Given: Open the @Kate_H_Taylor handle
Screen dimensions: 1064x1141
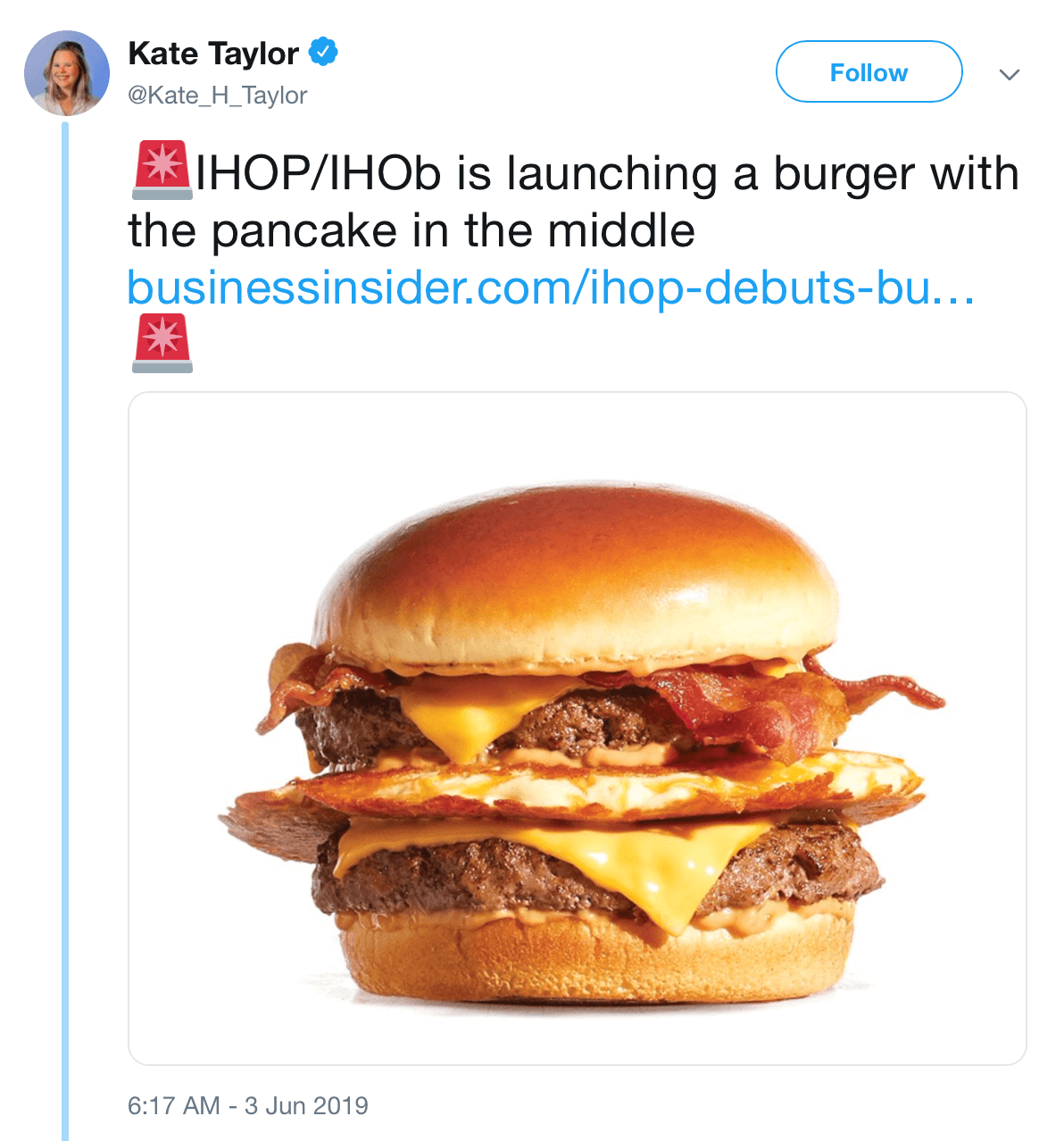Looking at the screenshot, I should point(218,96).
